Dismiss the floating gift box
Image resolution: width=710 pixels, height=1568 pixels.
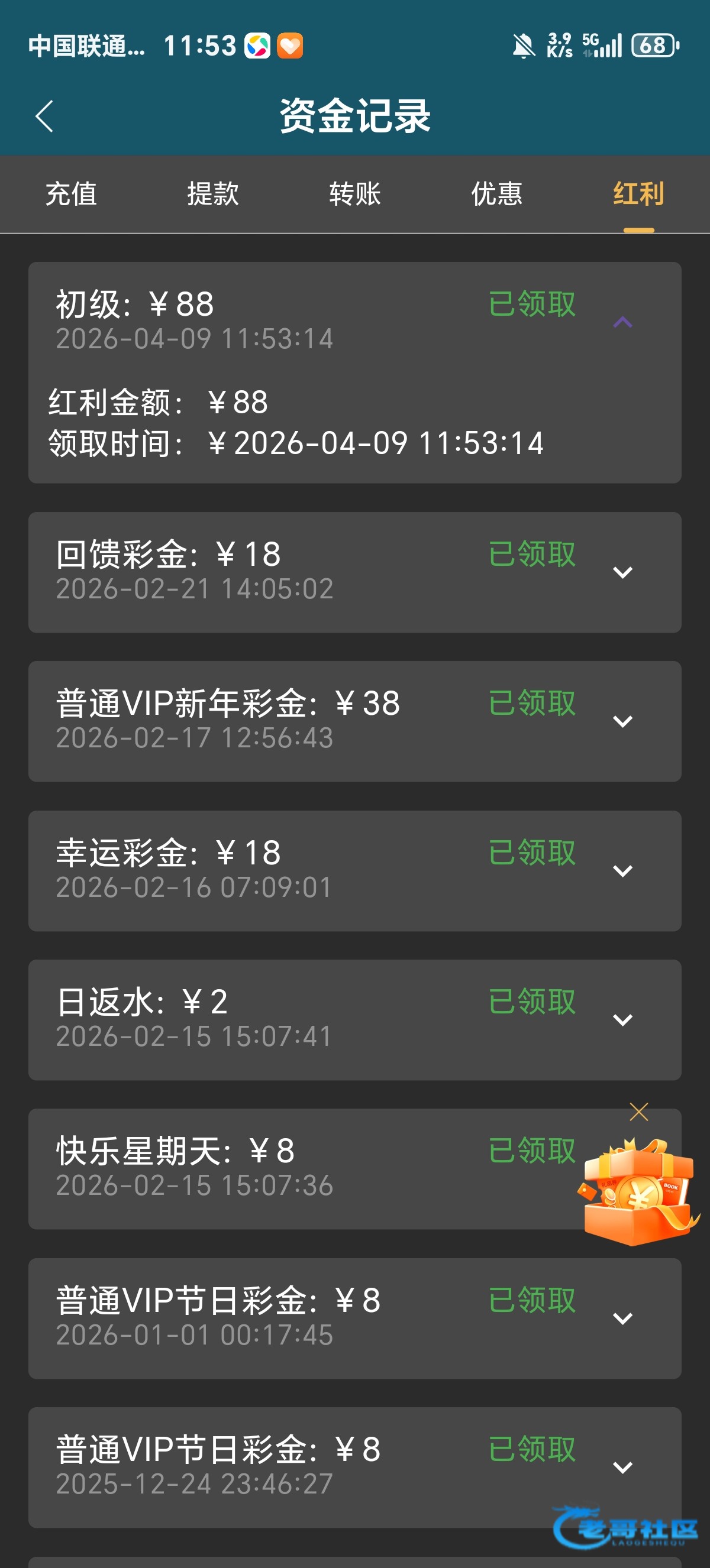pos(639,1112)
